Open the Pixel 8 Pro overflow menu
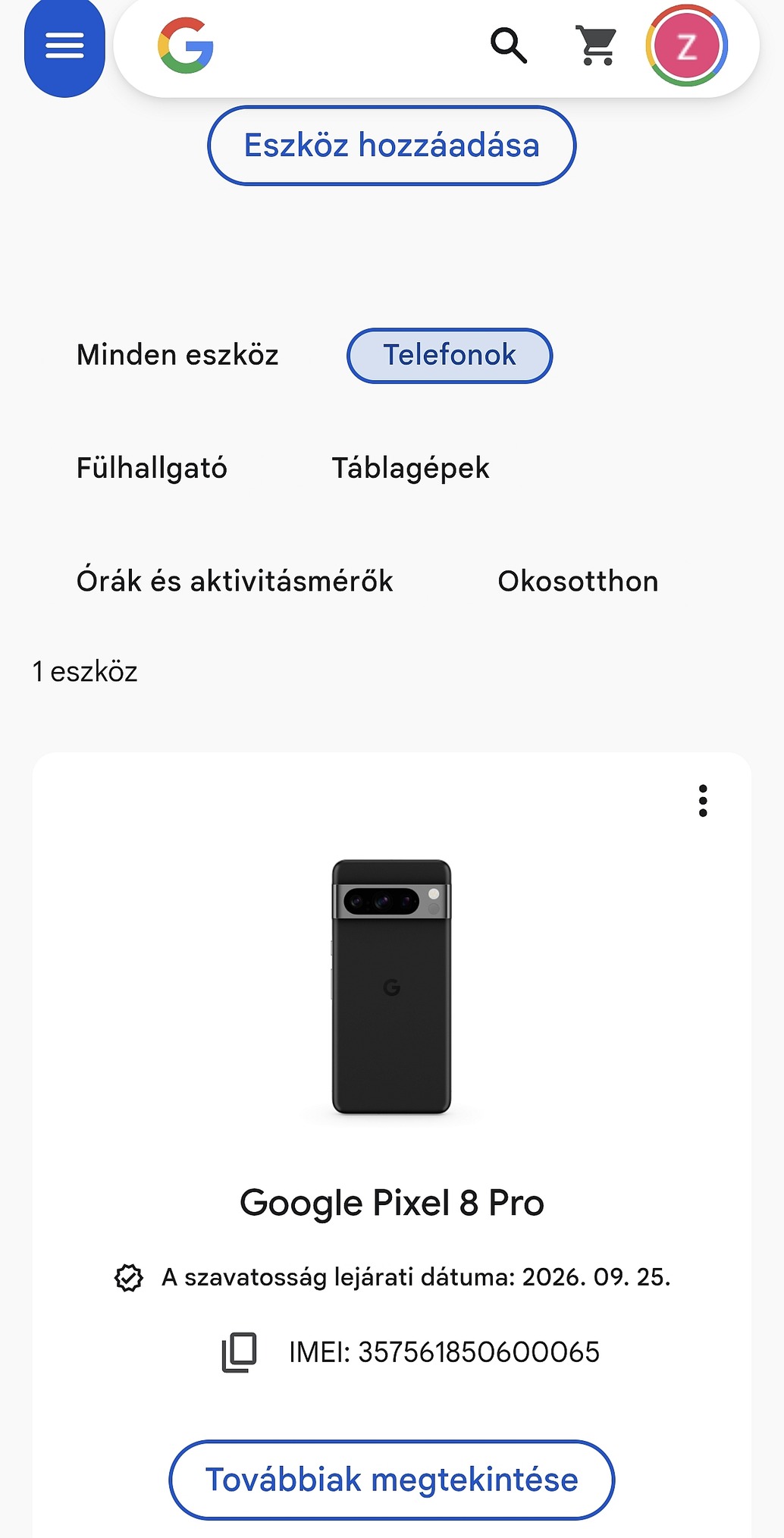Screen dimensions: 784x1538 (x=703, y=801)
